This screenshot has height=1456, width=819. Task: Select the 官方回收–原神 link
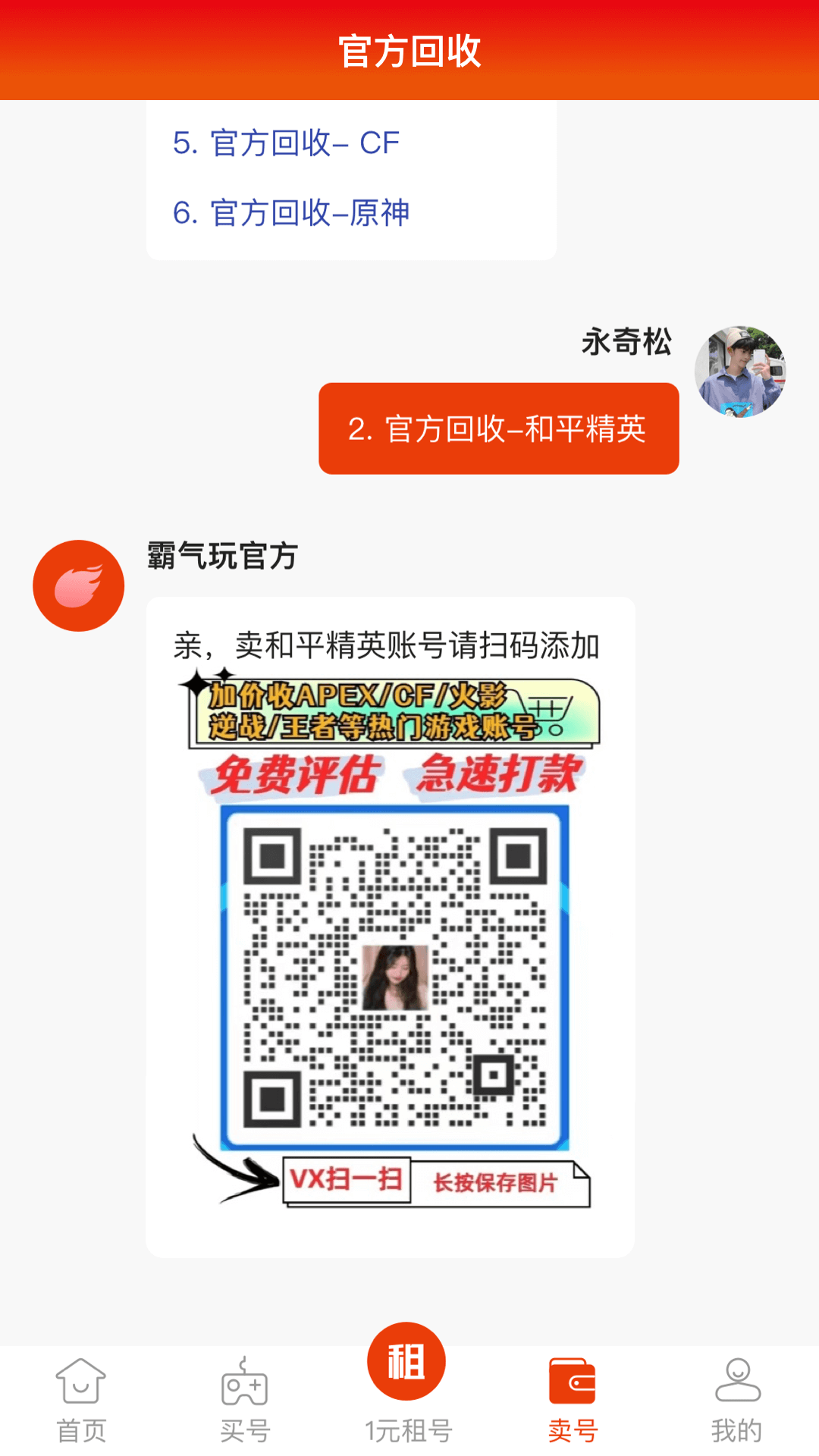291,213
